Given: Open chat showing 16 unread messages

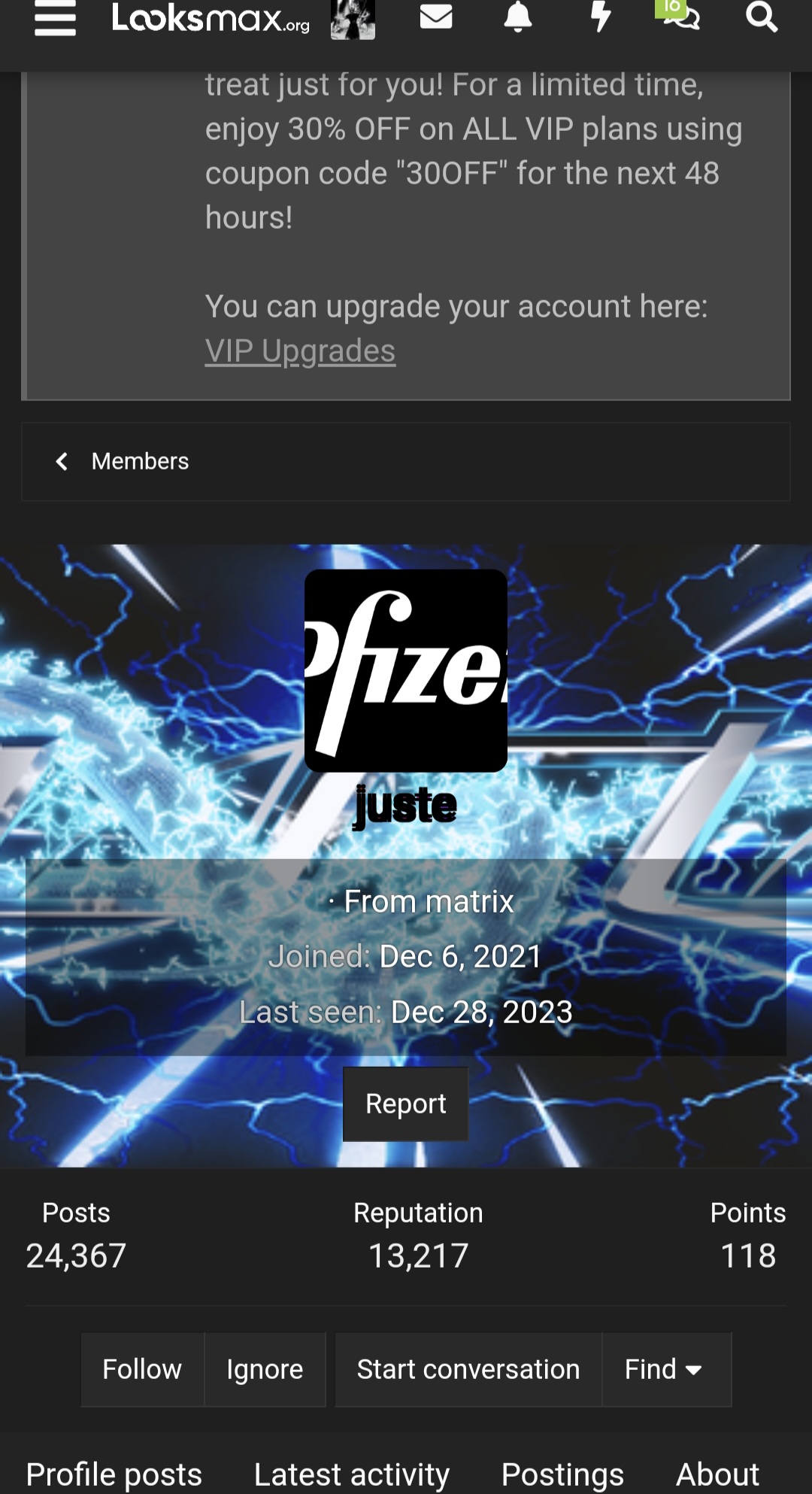Looking at the screenshot, I should [x=680, y=18].
